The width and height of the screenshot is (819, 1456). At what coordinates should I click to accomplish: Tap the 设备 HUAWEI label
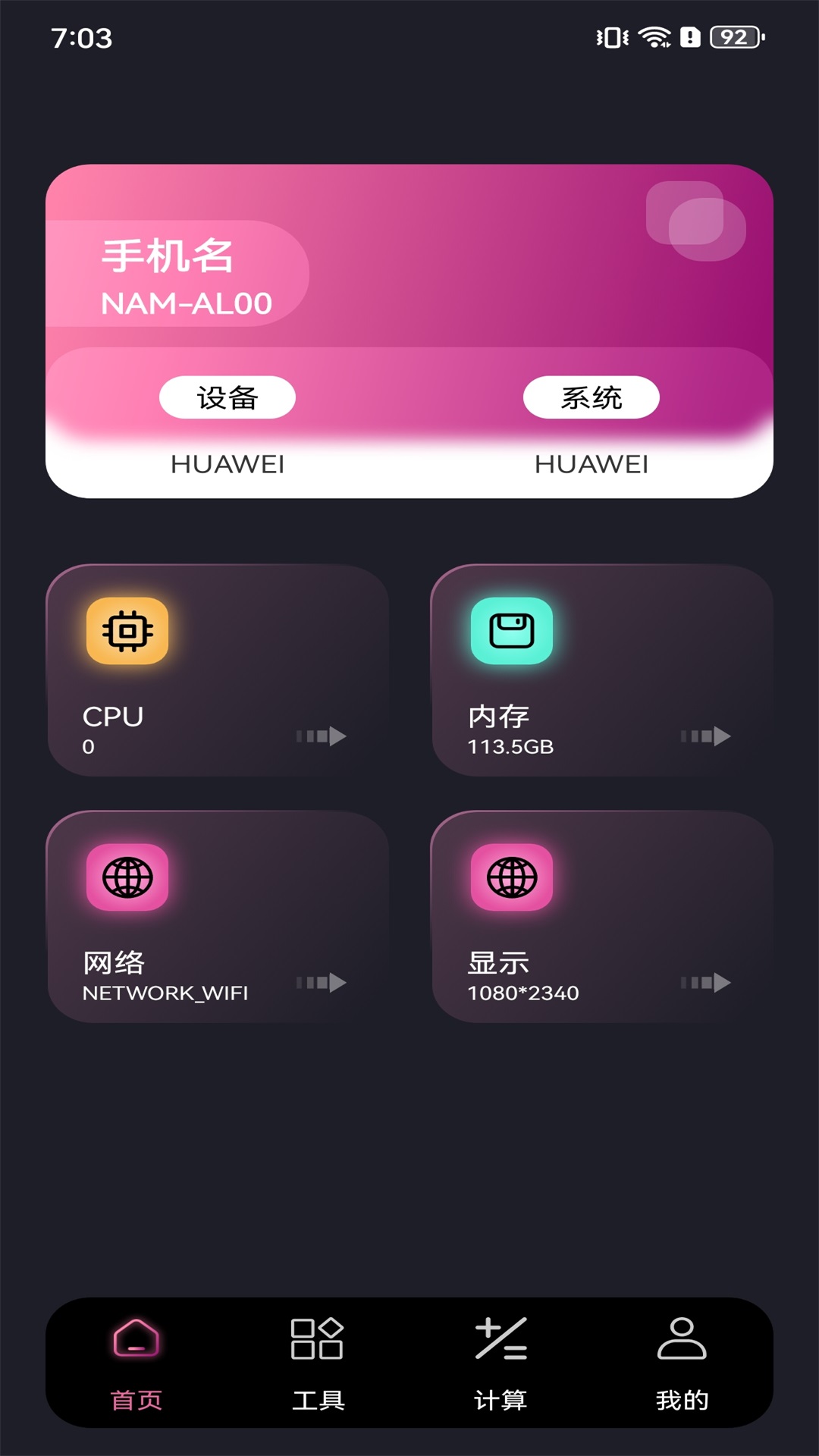(x=227, y=464)
